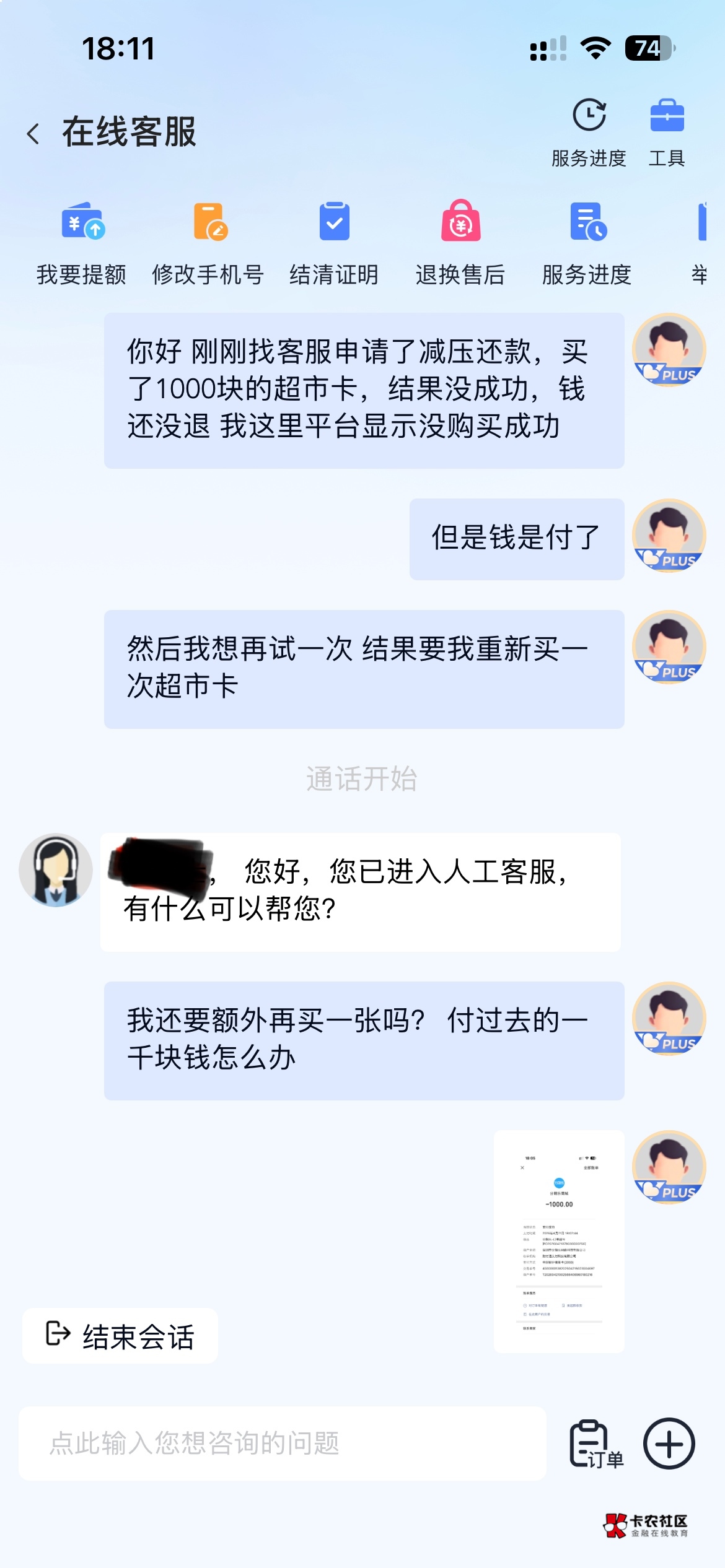Open the 修改手机号 shortcut
This screenshot has width=725, height=1568.
[208, 243]
